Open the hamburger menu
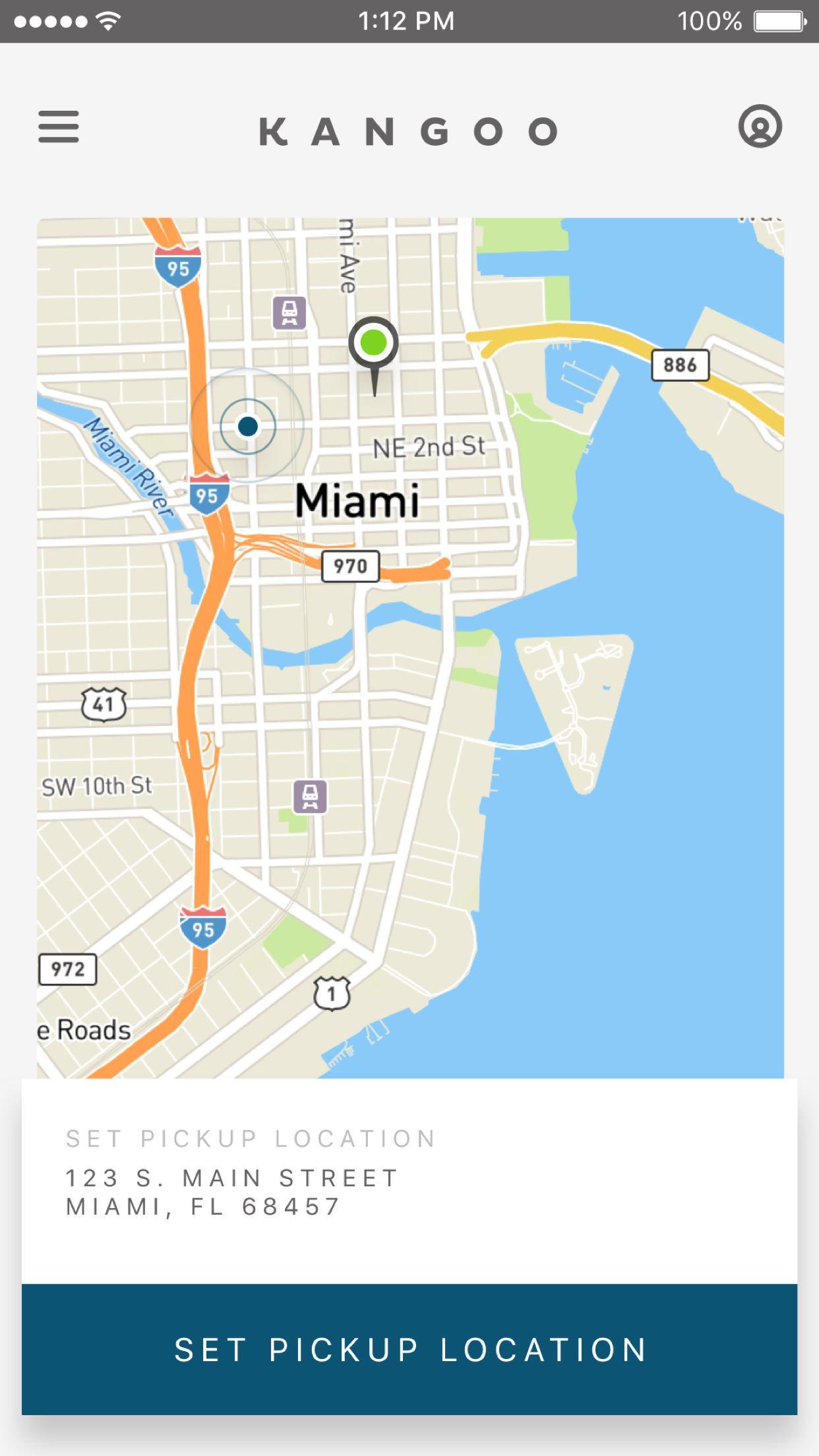The width and height of the screenshot is (819, 1456). tap(59, 127)
